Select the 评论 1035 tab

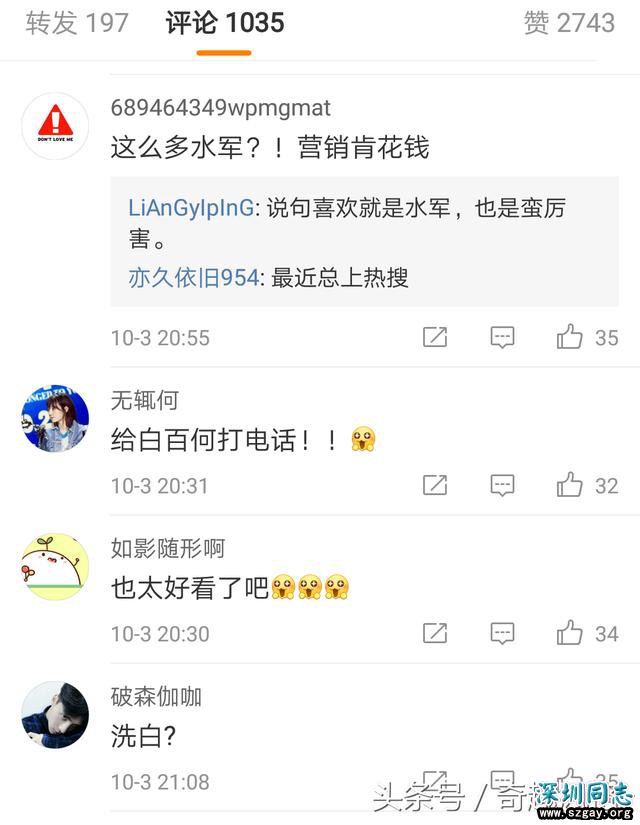point(225,23)
